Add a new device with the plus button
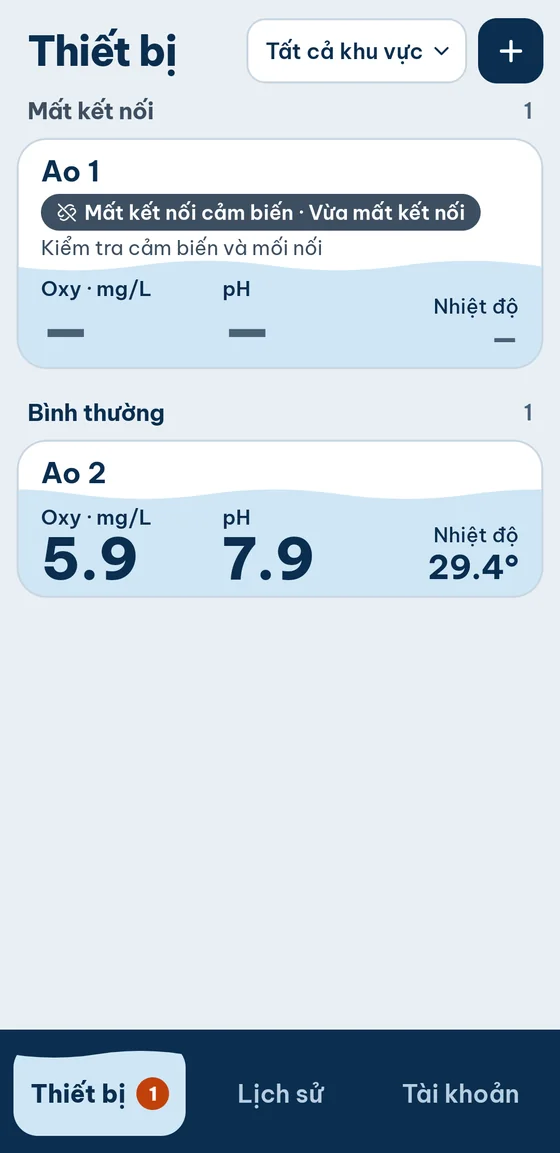This screenshot has width=560, height=1153. tap(511, 51)
